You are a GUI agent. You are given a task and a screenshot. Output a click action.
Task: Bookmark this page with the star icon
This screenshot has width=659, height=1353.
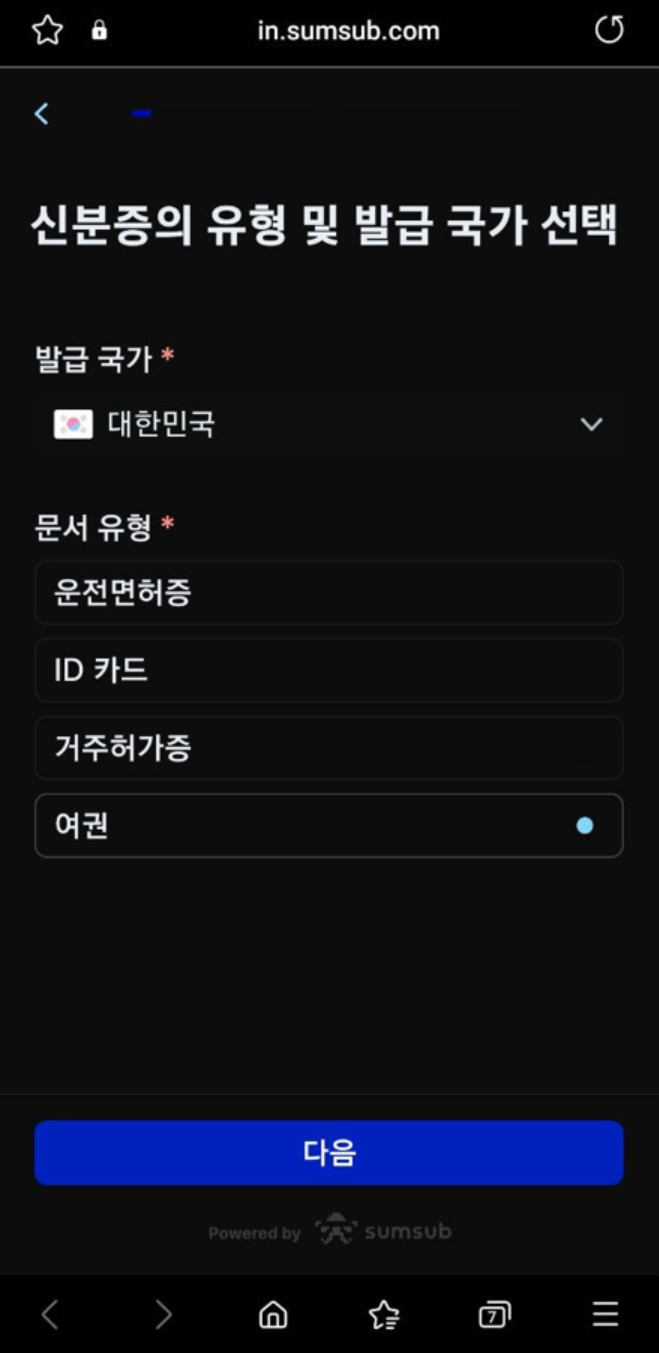pos(47,31)
